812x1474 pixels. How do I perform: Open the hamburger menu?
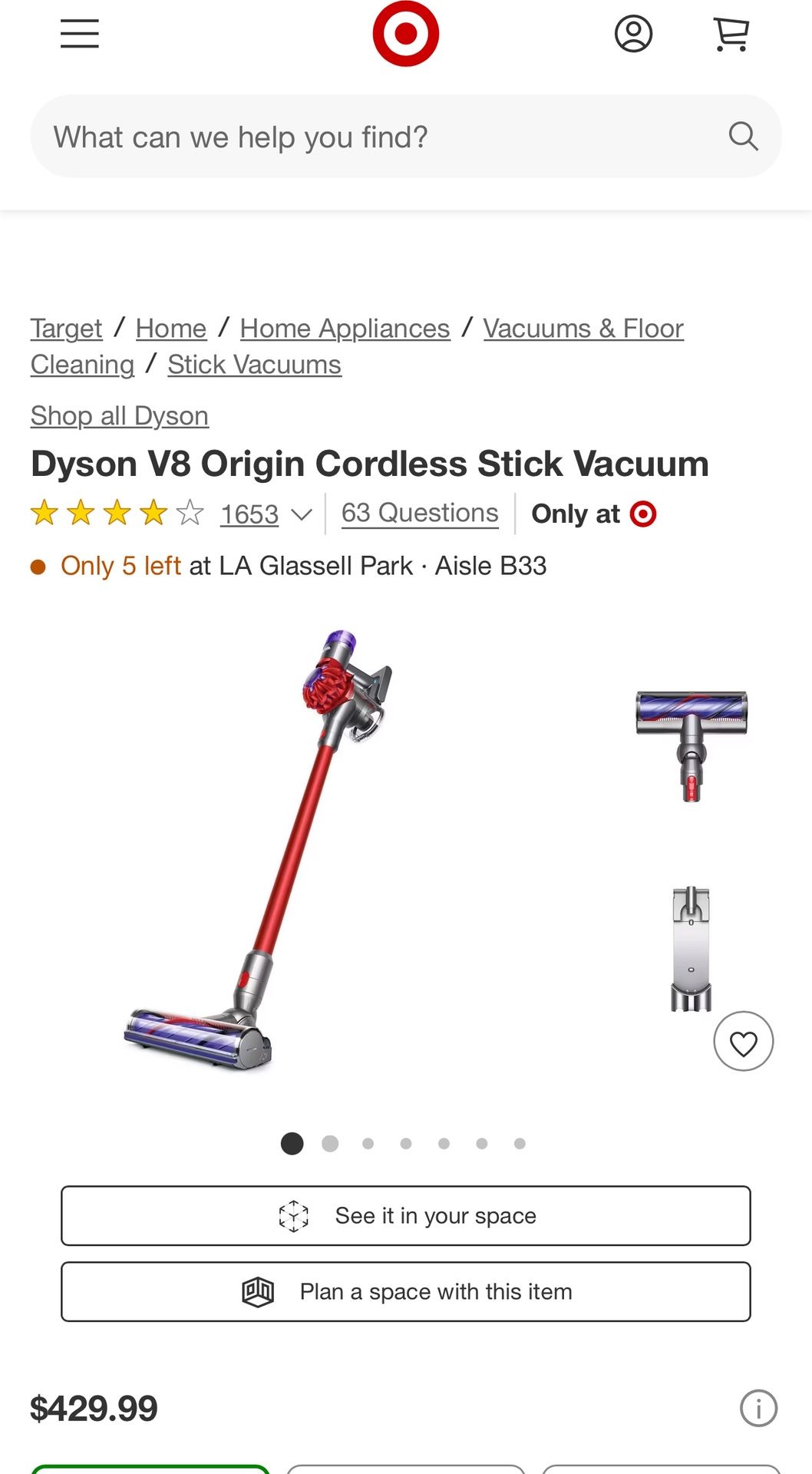pos(80,34)
